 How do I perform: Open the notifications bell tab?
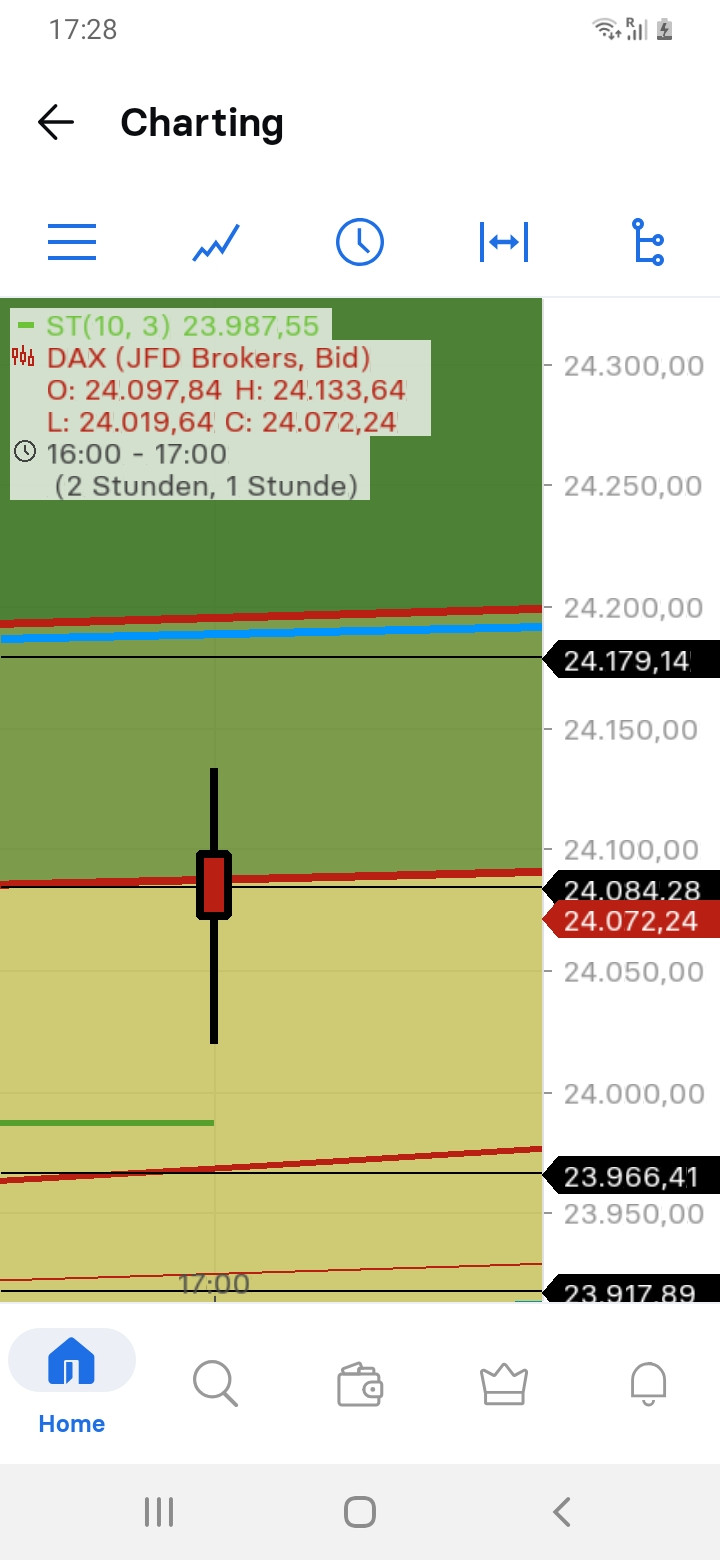click(648, 1384)
